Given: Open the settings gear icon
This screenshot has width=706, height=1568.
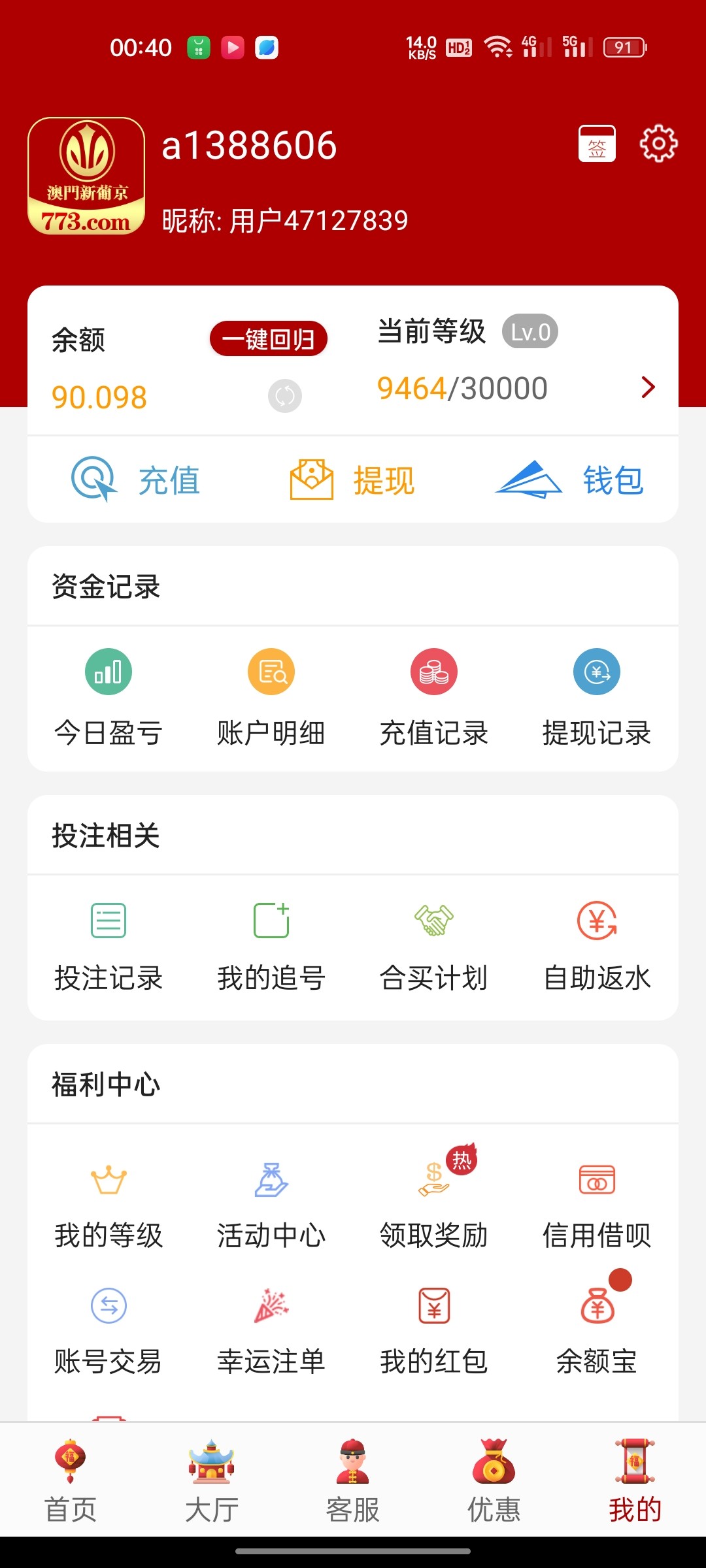Looking at the screenshot, I should [658, 143].
